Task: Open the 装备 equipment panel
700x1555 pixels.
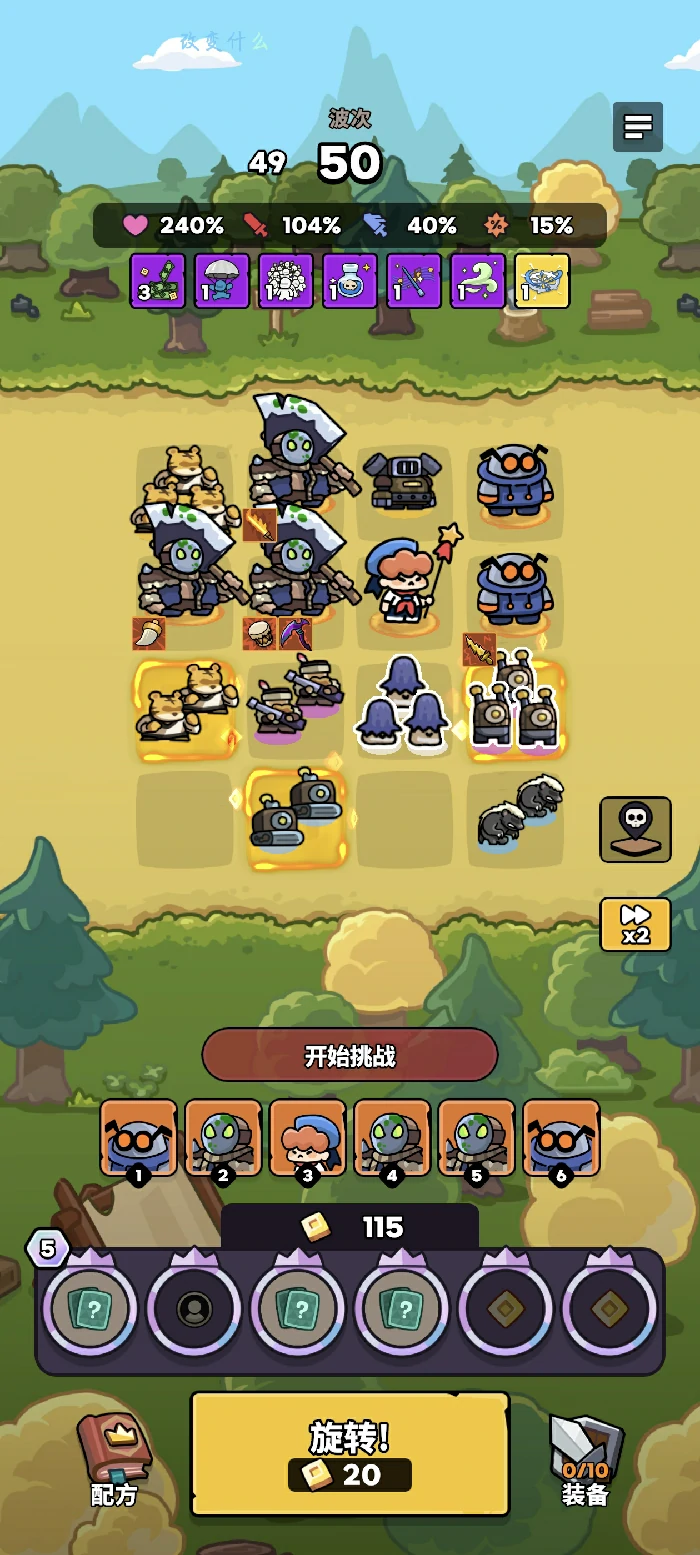Action: [585, 1459]
